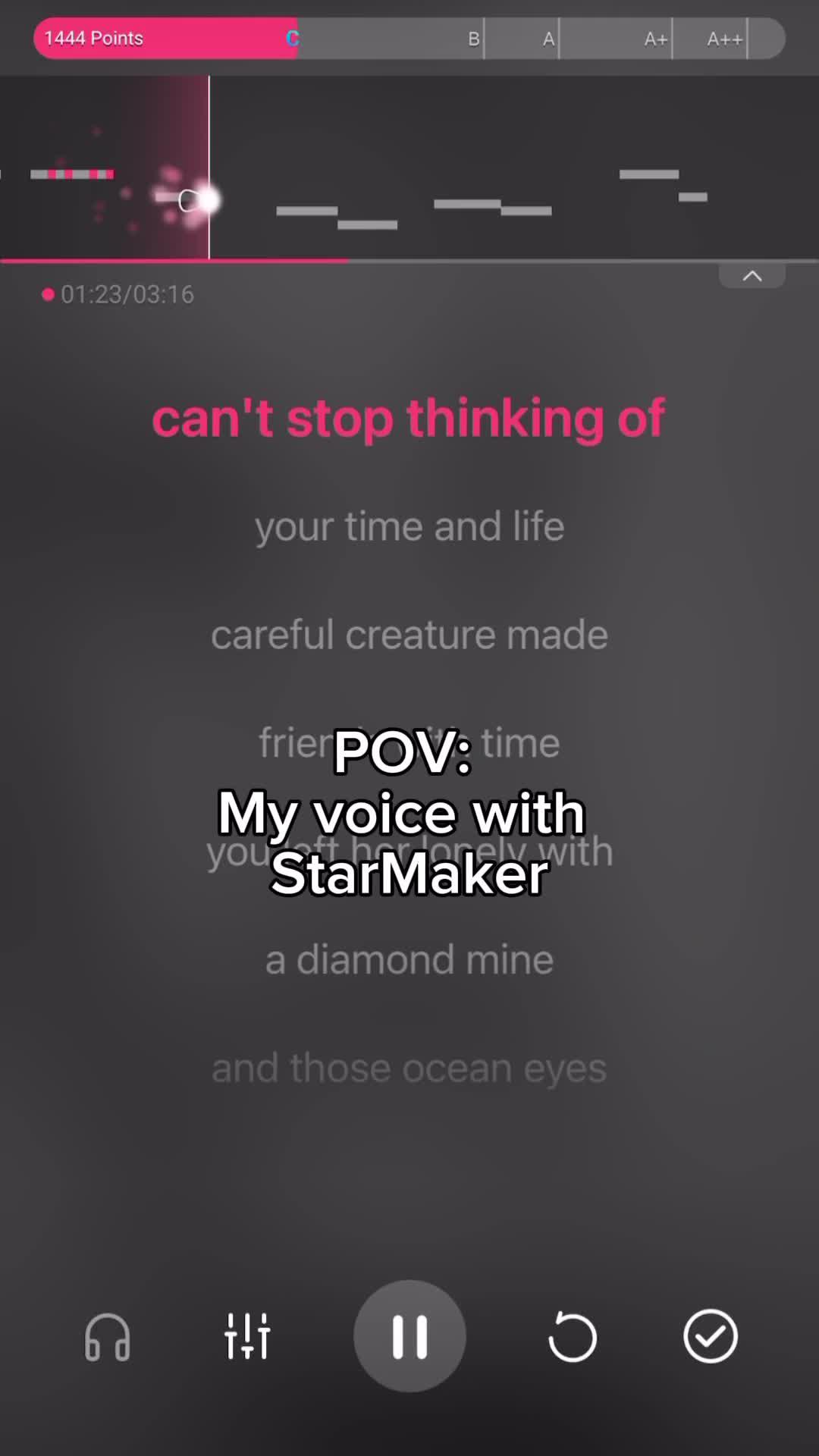The width and height of the screenshot is (819, 1456).
Task: Select the A++ grade marker
Action: click(x=723, y=38)
